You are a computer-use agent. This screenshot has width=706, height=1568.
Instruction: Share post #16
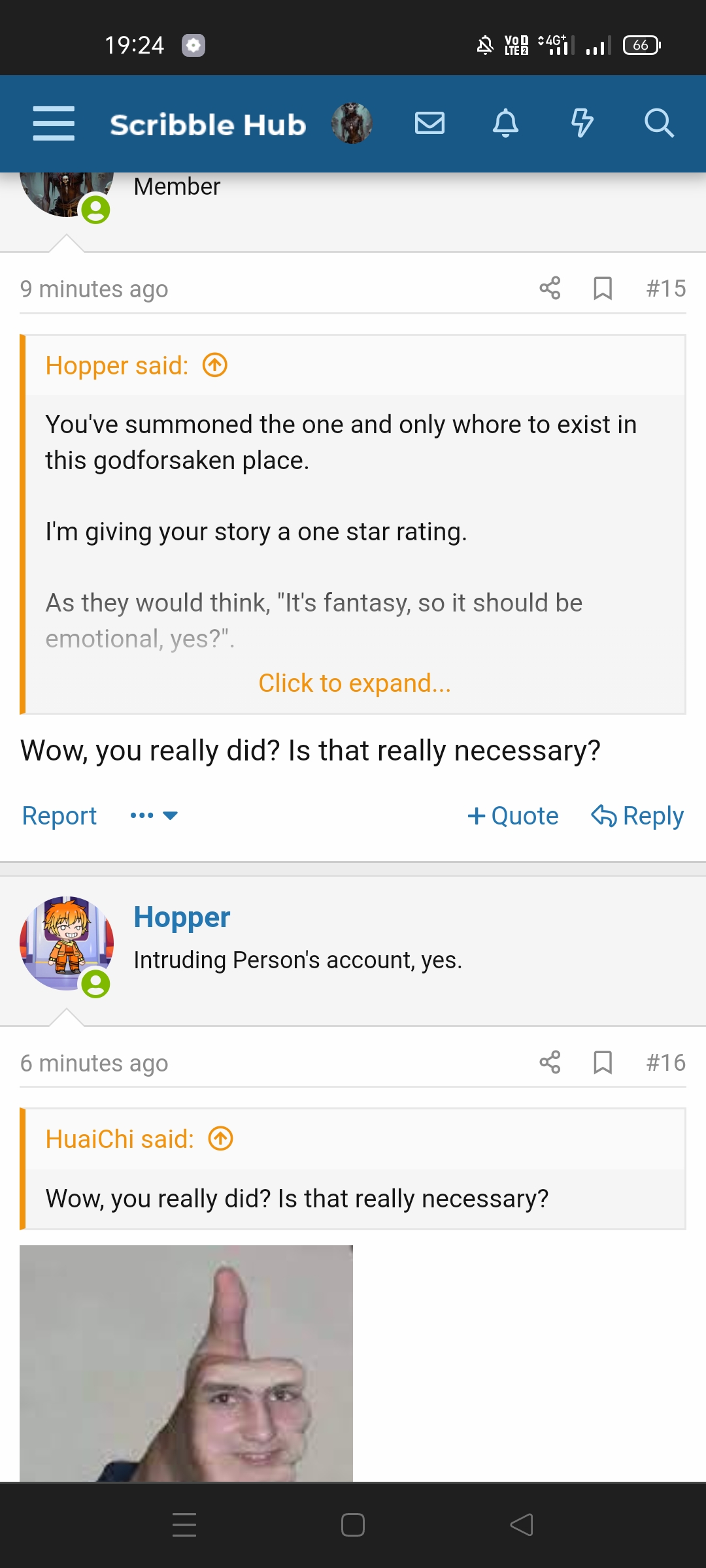tap(550, 1062)
